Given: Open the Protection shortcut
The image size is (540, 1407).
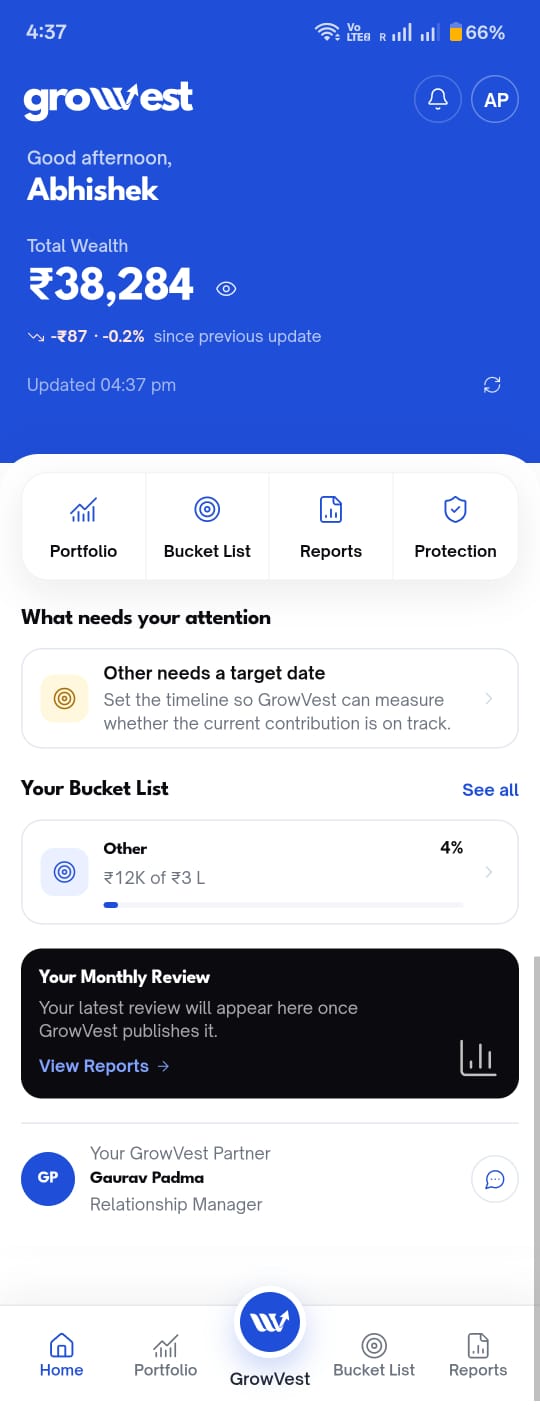Looking at the screenshot, I should click(x=455, y=527).
